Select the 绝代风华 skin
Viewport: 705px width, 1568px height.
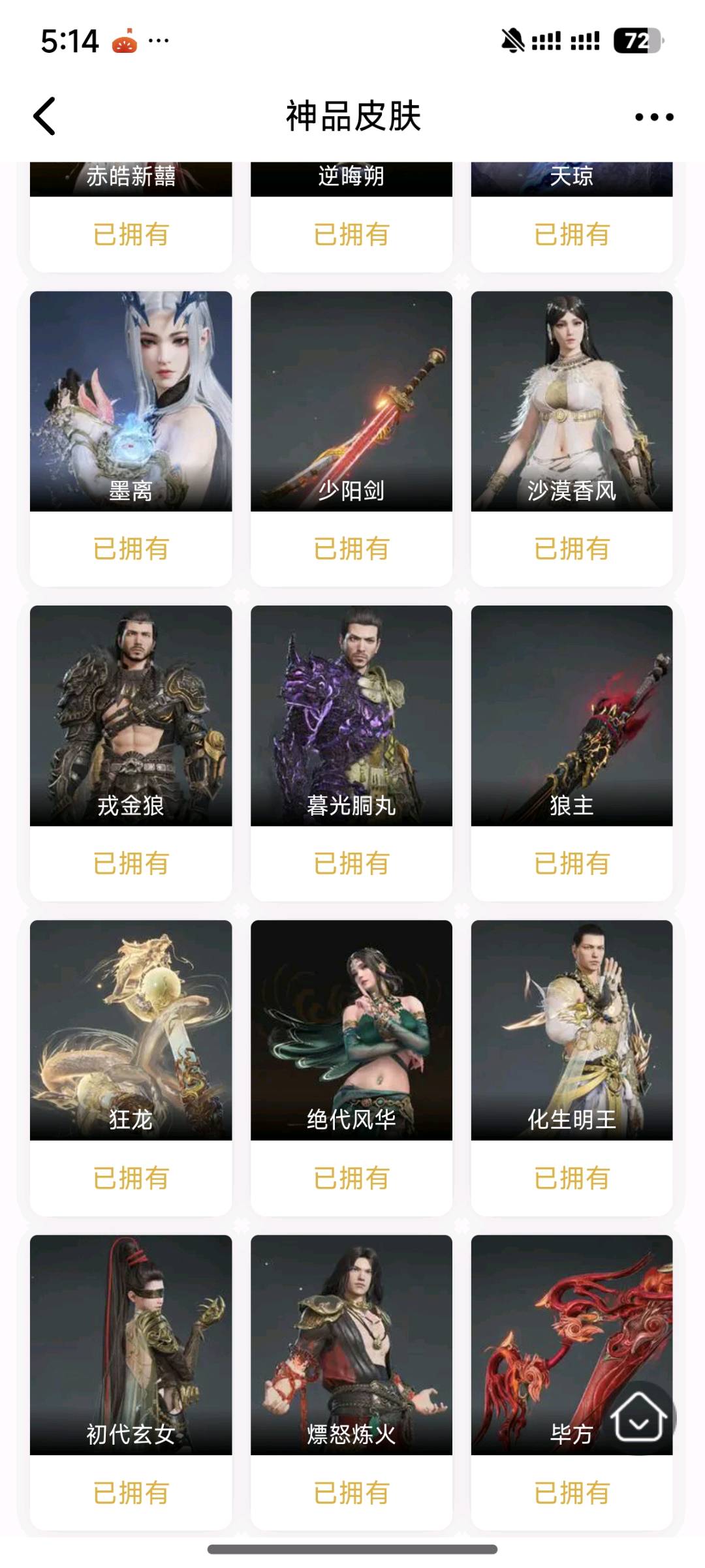click(351, 1030)
